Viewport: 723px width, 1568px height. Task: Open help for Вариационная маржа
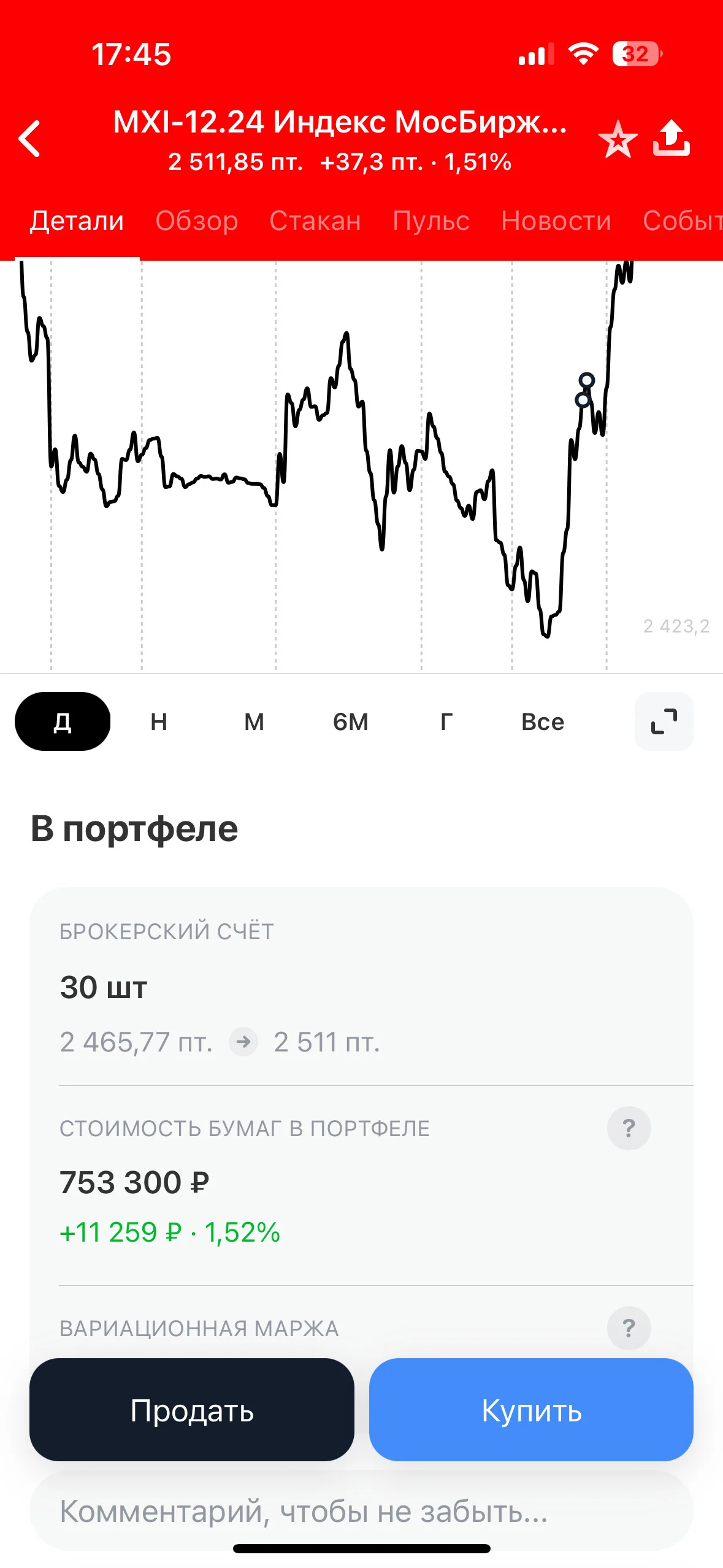[x=629, y=1328]
